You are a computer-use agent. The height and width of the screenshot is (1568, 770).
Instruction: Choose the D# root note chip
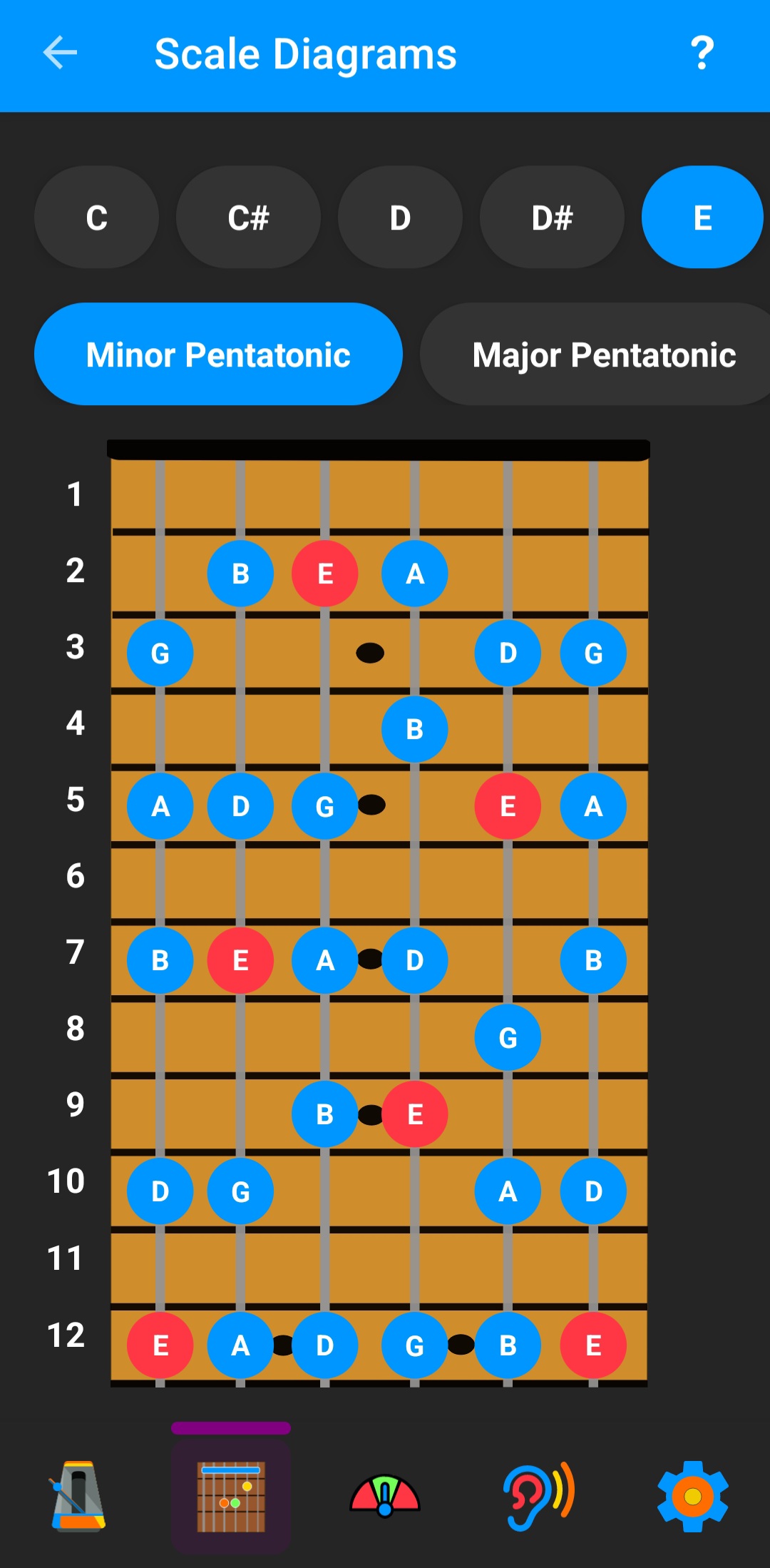pyautogui.click(x=552, y=218)
